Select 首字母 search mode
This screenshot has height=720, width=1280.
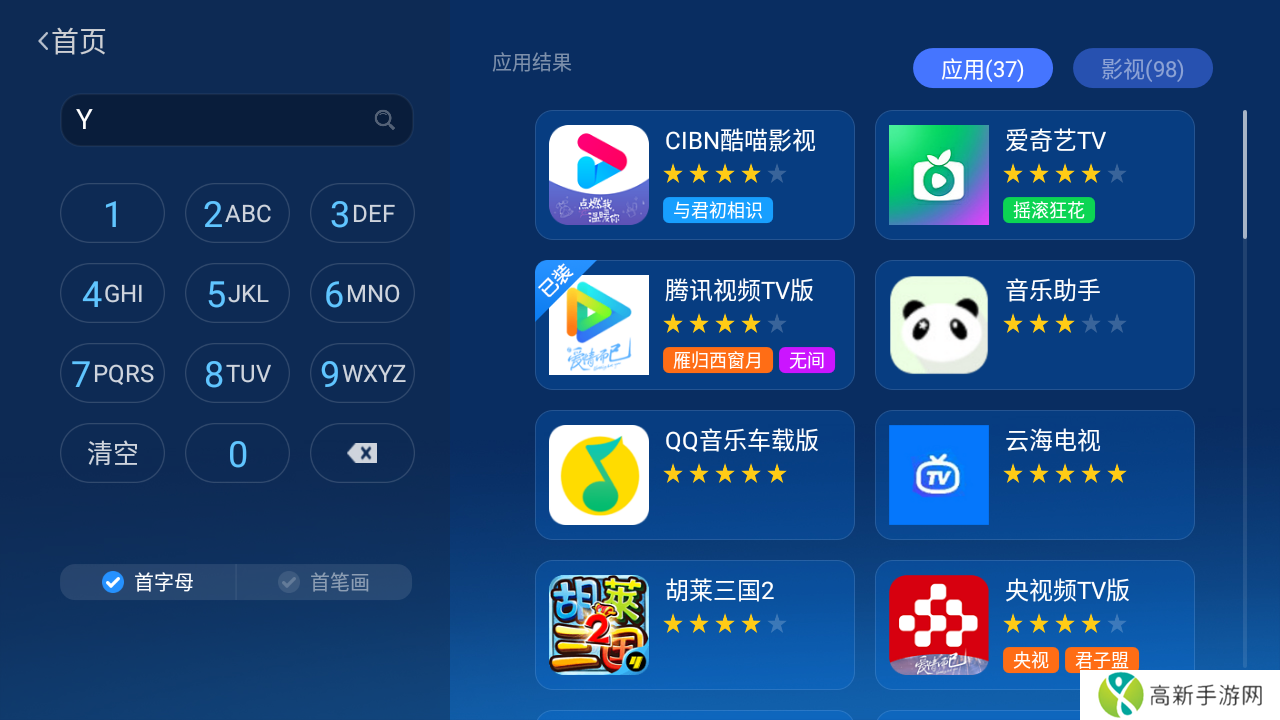click(x=148, y=582)
